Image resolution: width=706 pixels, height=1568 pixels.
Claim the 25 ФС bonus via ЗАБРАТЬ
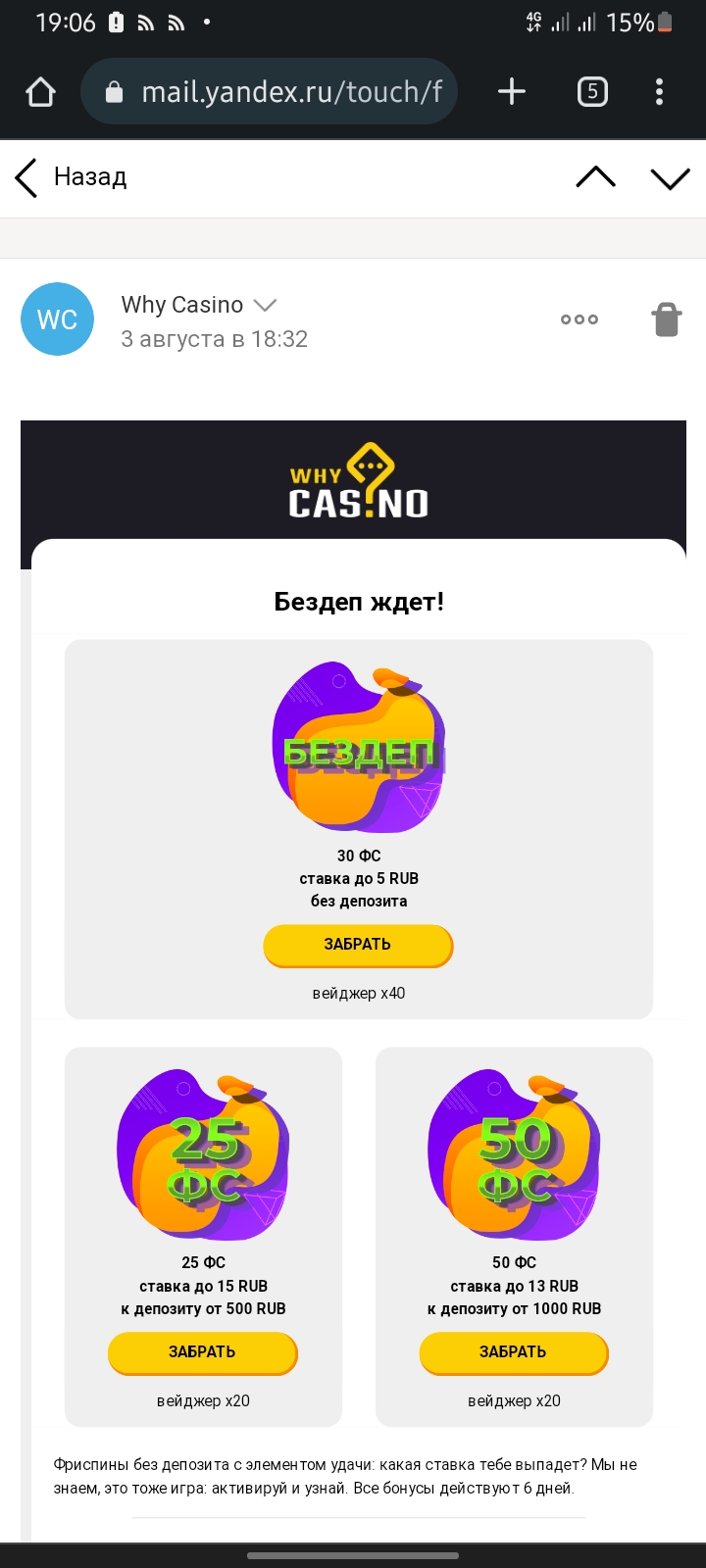point(202,1352)
